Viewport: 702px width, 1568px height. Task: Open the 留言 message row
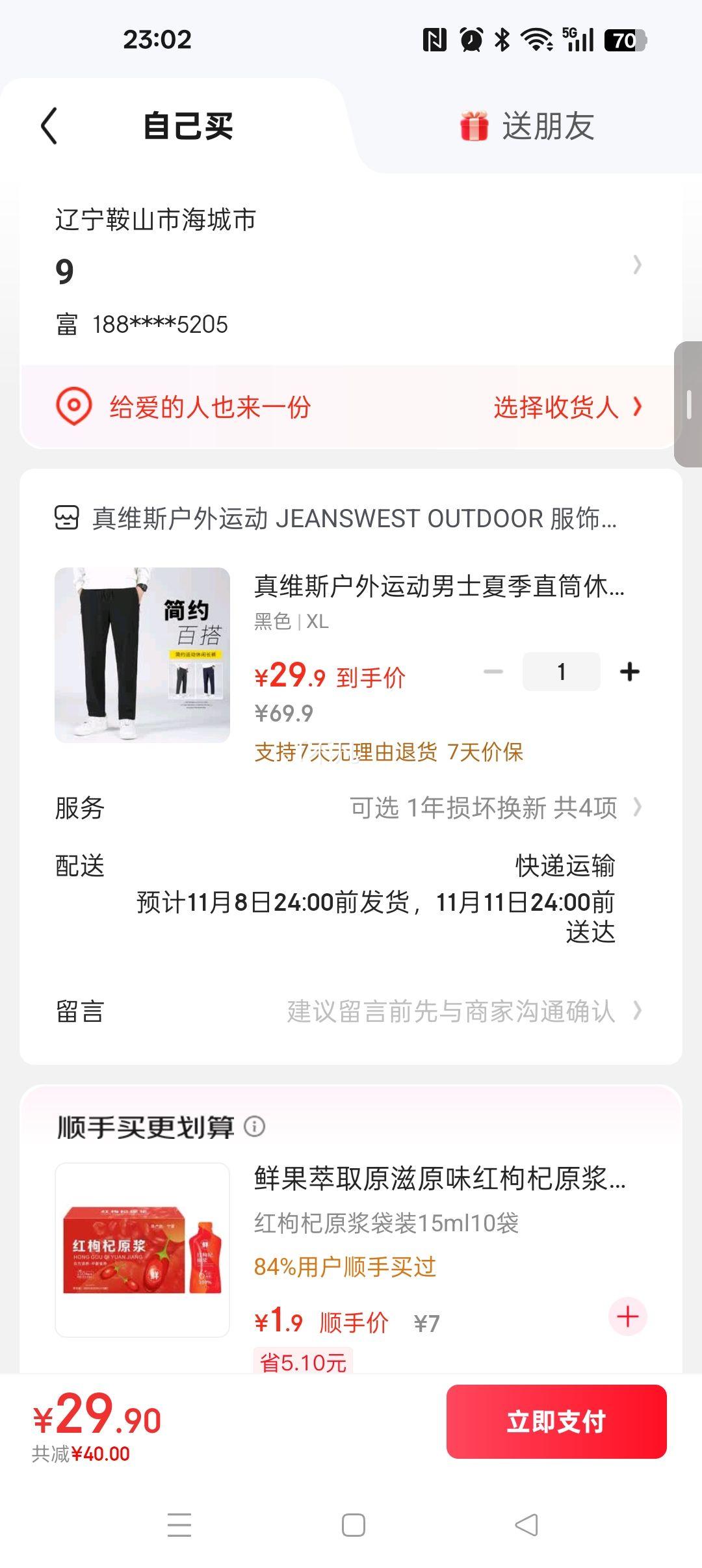351,1012
